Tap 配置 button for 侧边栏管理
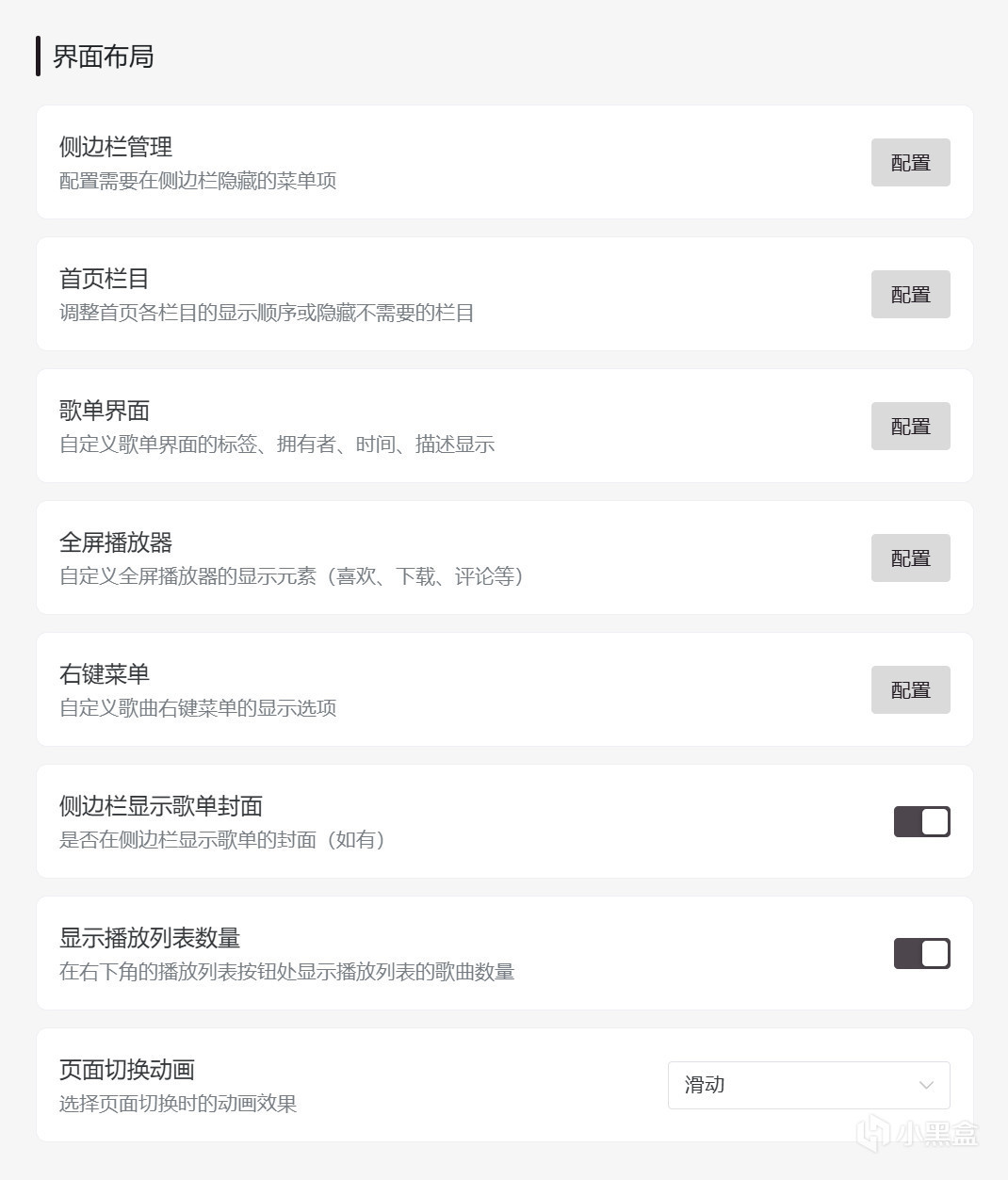This screenshot has width=1008, height=1180. point(910,163)
